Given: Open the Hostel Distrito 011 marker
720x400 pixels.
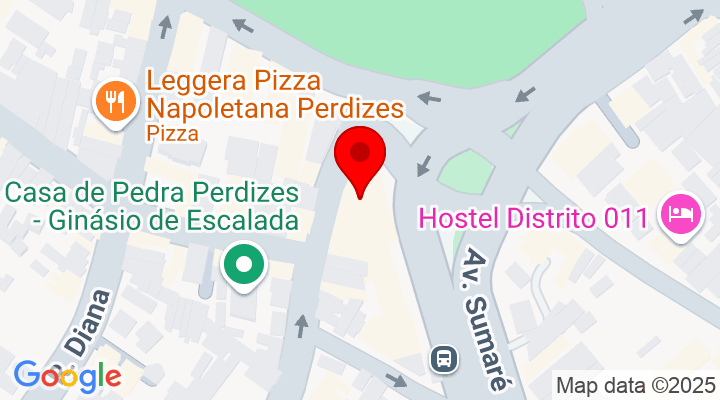Looking at the screenshot, I should 681,213.
